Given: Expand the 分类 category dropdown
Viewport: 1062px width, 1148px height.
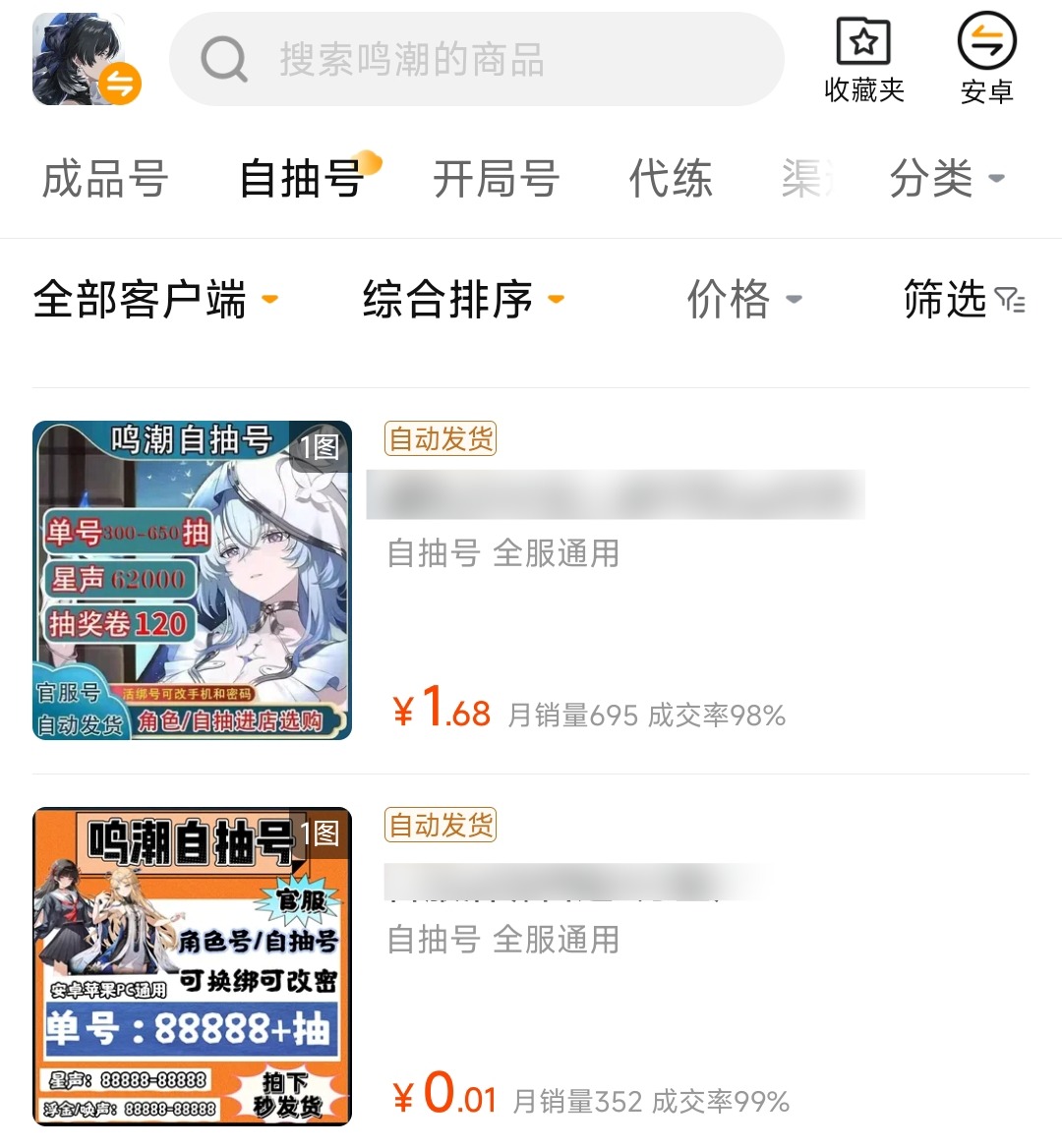Looking at the screenshot, I should tap(946, 180).
